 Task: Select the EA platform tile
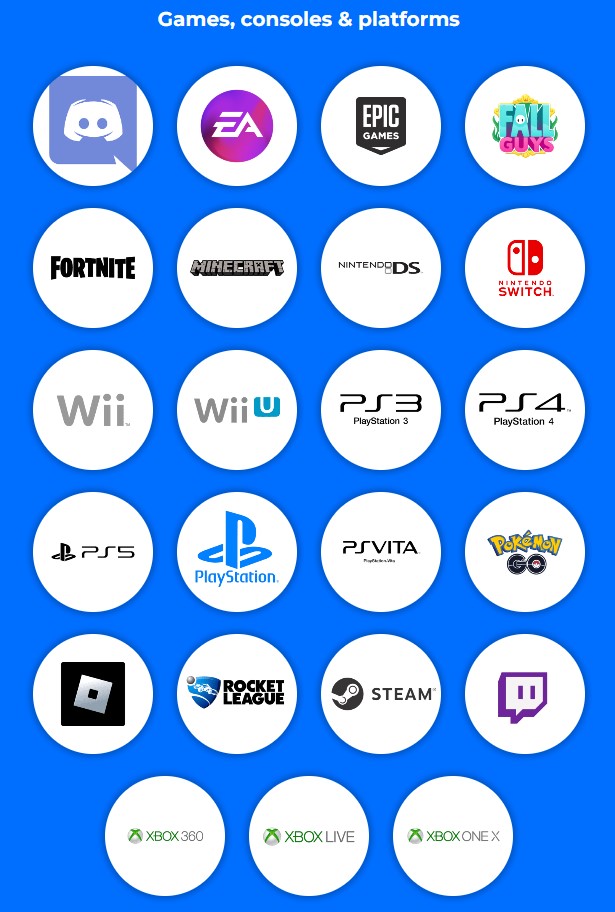click(x=237, y=126)
